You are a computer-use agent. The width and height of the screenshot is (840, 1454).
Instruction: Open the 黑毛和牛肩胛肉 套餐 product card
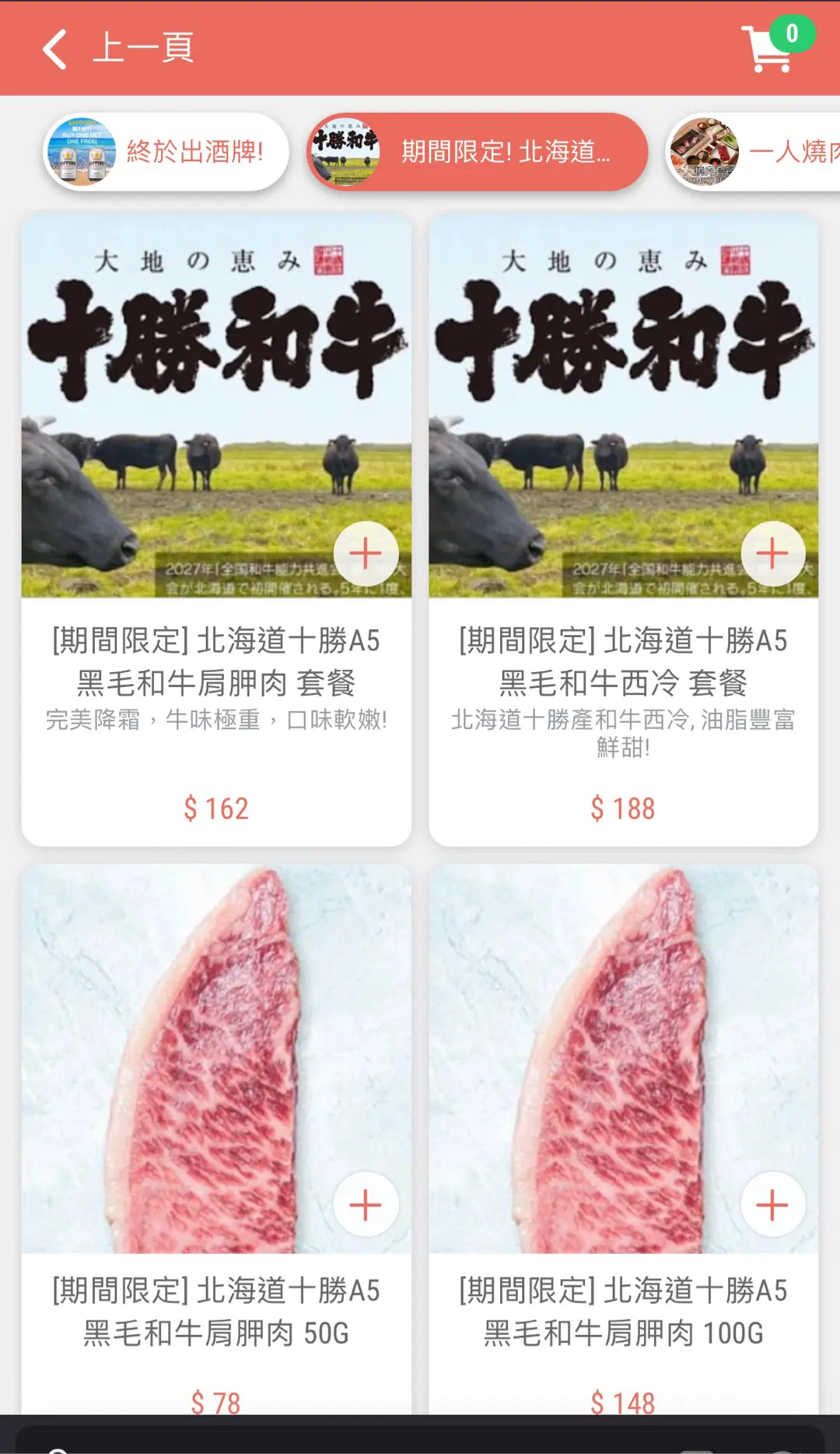coord(216,530)
